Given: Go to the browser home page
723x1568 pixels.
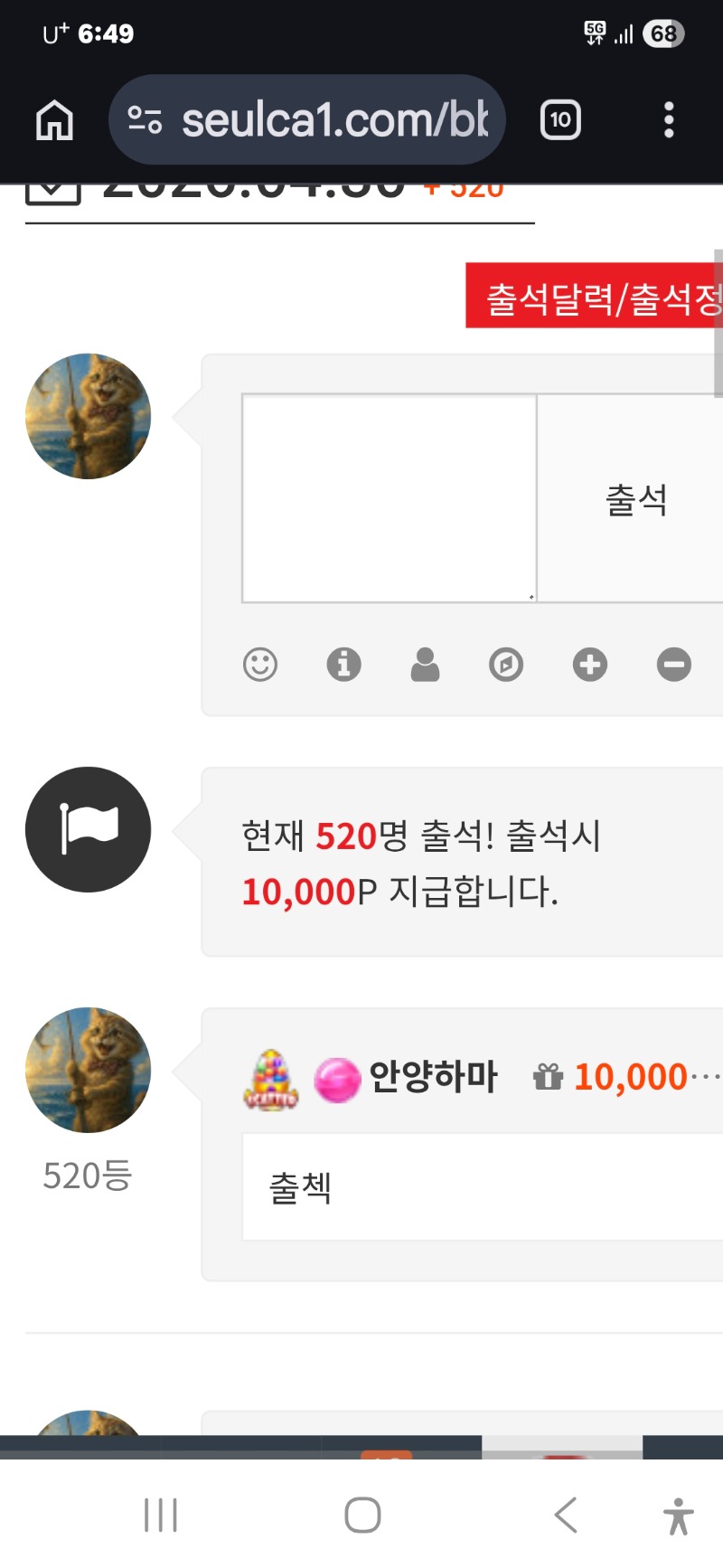Looking at the screenshot, I should (x=54, y=119).
